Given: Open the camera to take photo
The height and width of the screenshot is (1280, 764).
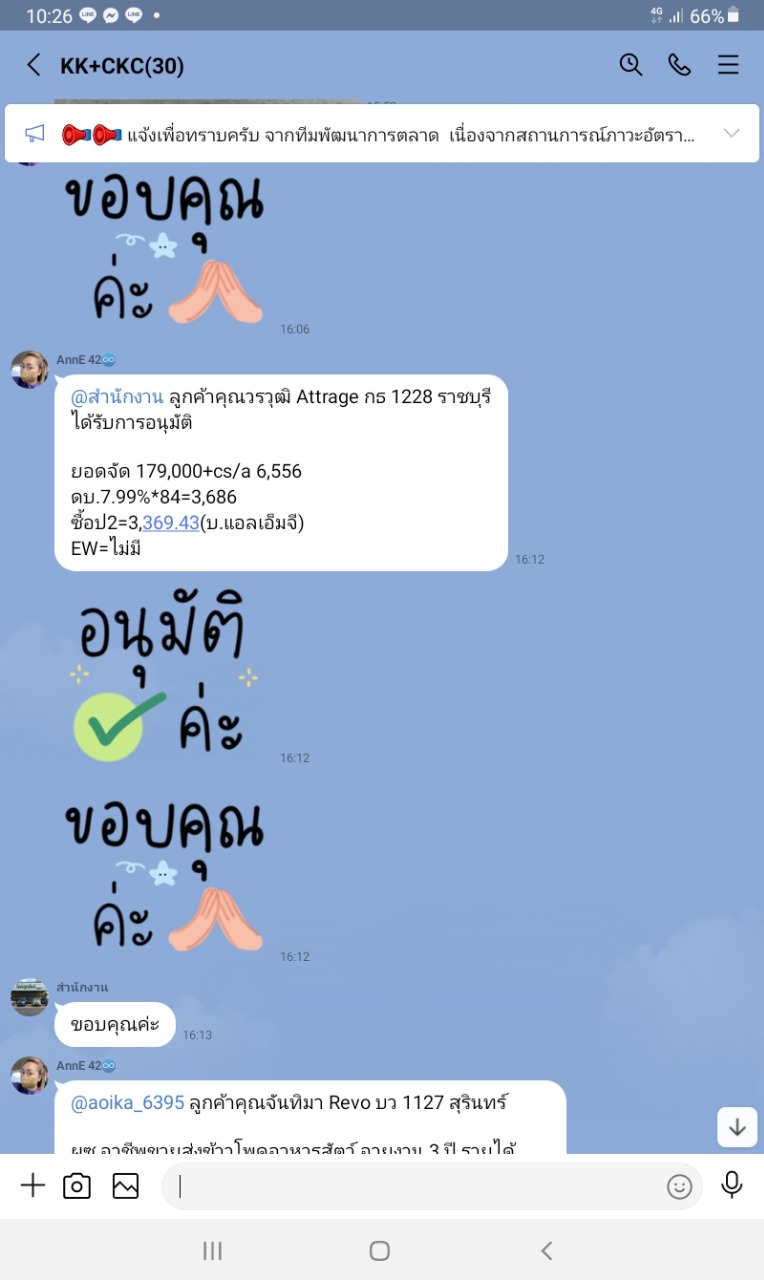Looking at the screenshot, I should tap(77, 1186).
